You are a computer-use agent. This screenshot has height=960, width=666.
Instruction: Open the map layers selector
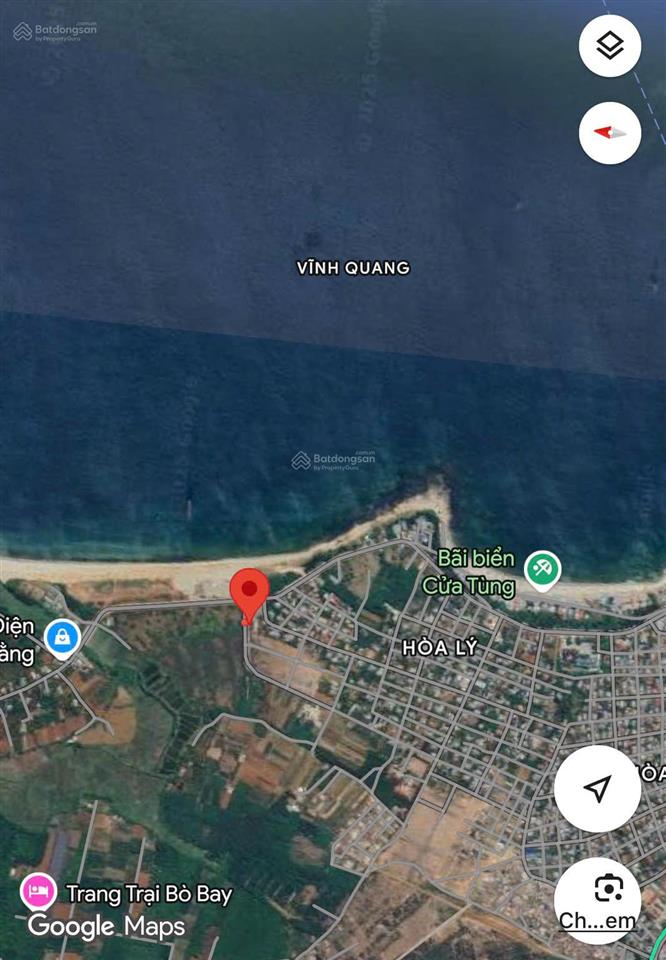click(x=609, y=46)
